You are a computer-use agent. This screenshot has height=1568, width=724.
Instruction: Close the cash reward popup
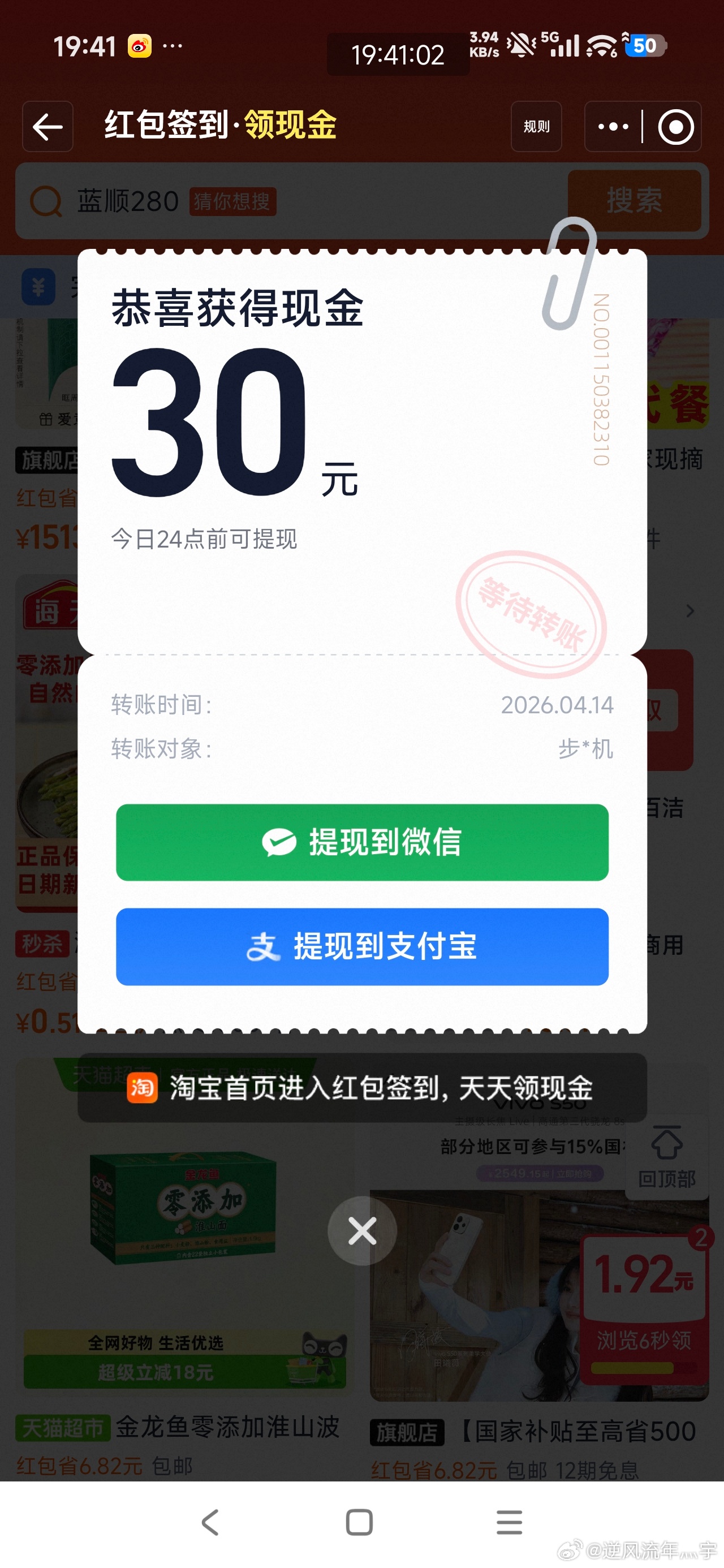(x=361, y=1231)
